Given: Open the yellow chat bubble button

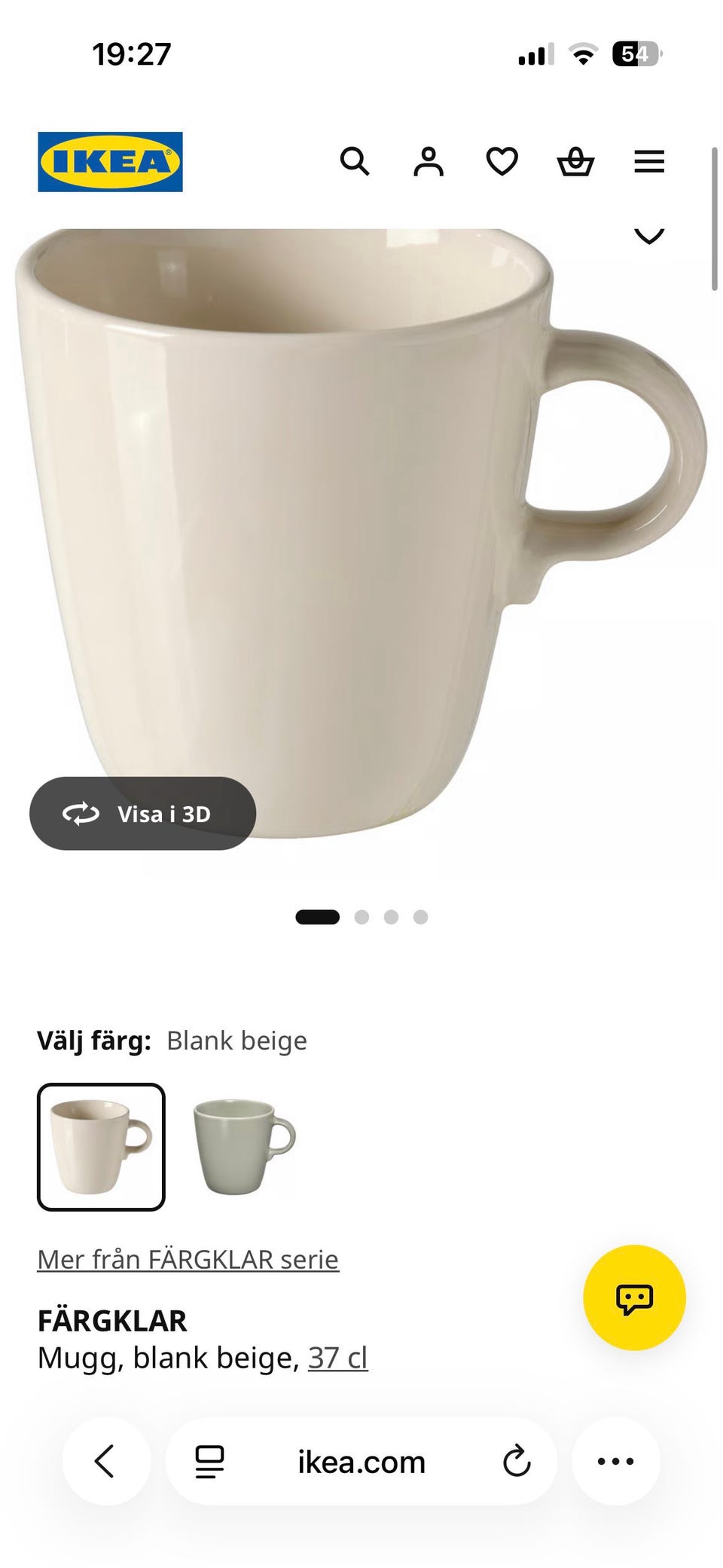Looking at the screenshot, I should (x=634, y=1297).
